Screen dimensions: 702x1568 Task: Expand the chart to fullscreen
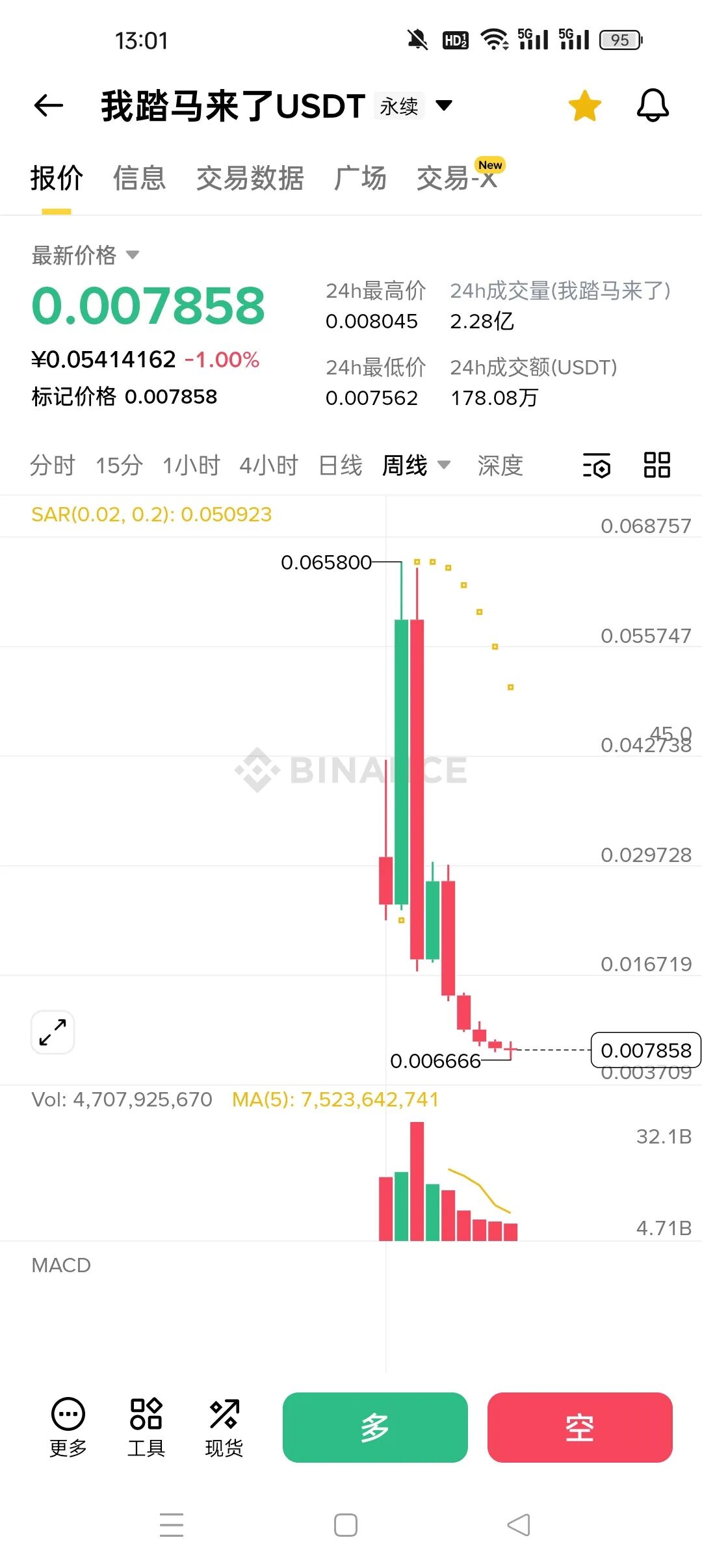coord(52,1032)
